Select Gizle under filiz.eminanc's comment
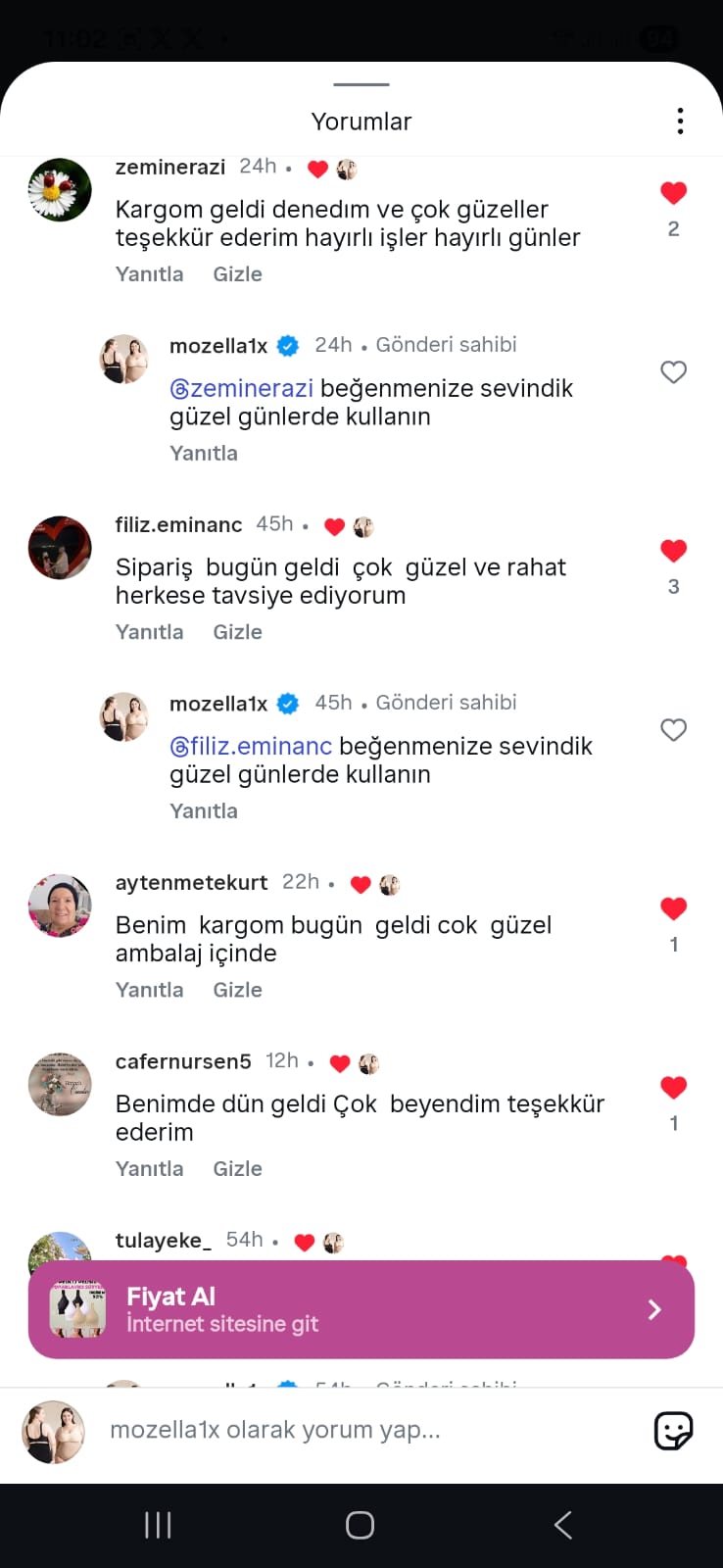Image resolution: width=723 pixels, height=1568 pixels. (x=237, y=632)
